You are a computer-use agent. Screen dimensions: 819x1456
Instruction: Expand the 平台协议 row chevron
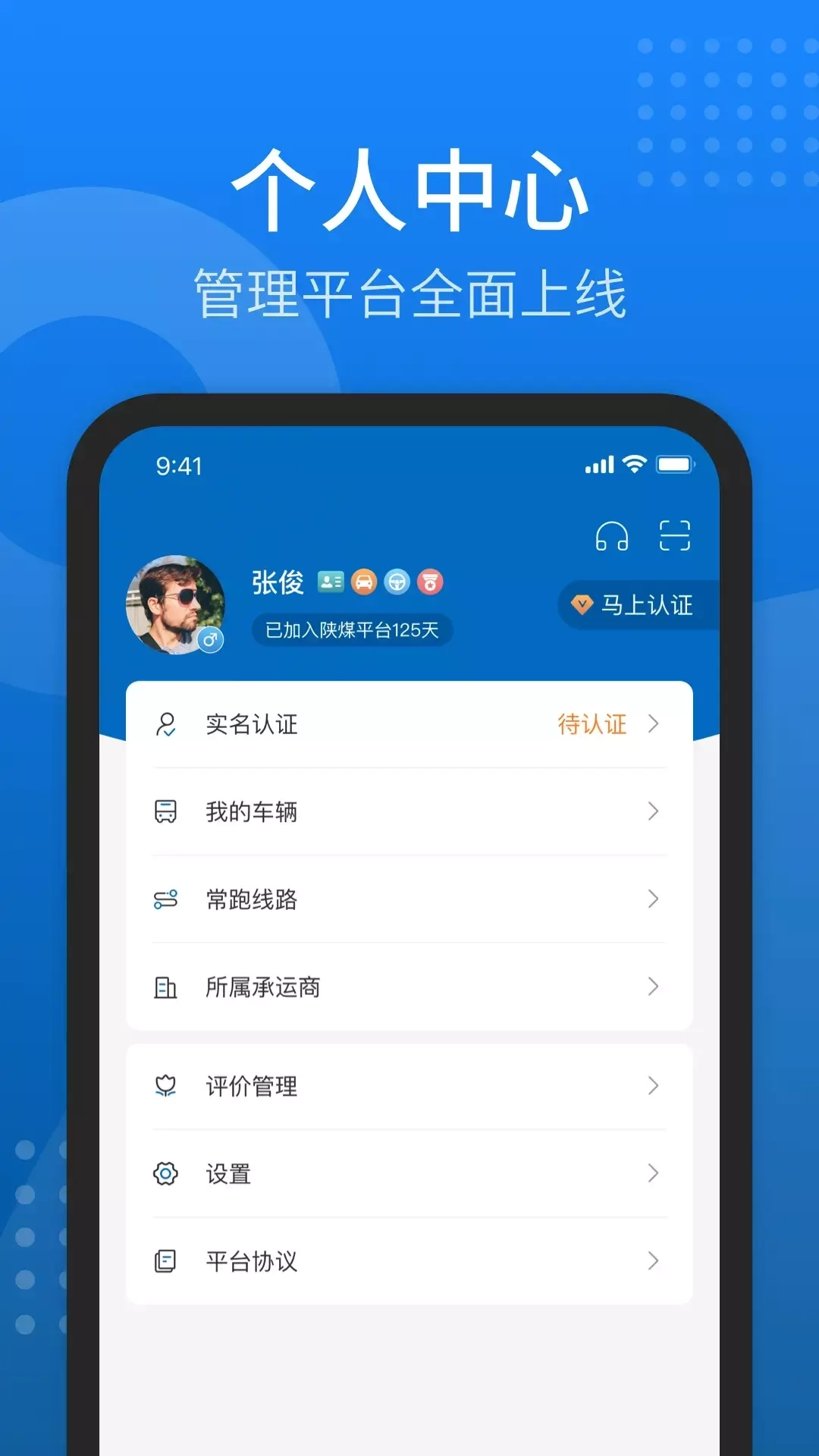654,1261
